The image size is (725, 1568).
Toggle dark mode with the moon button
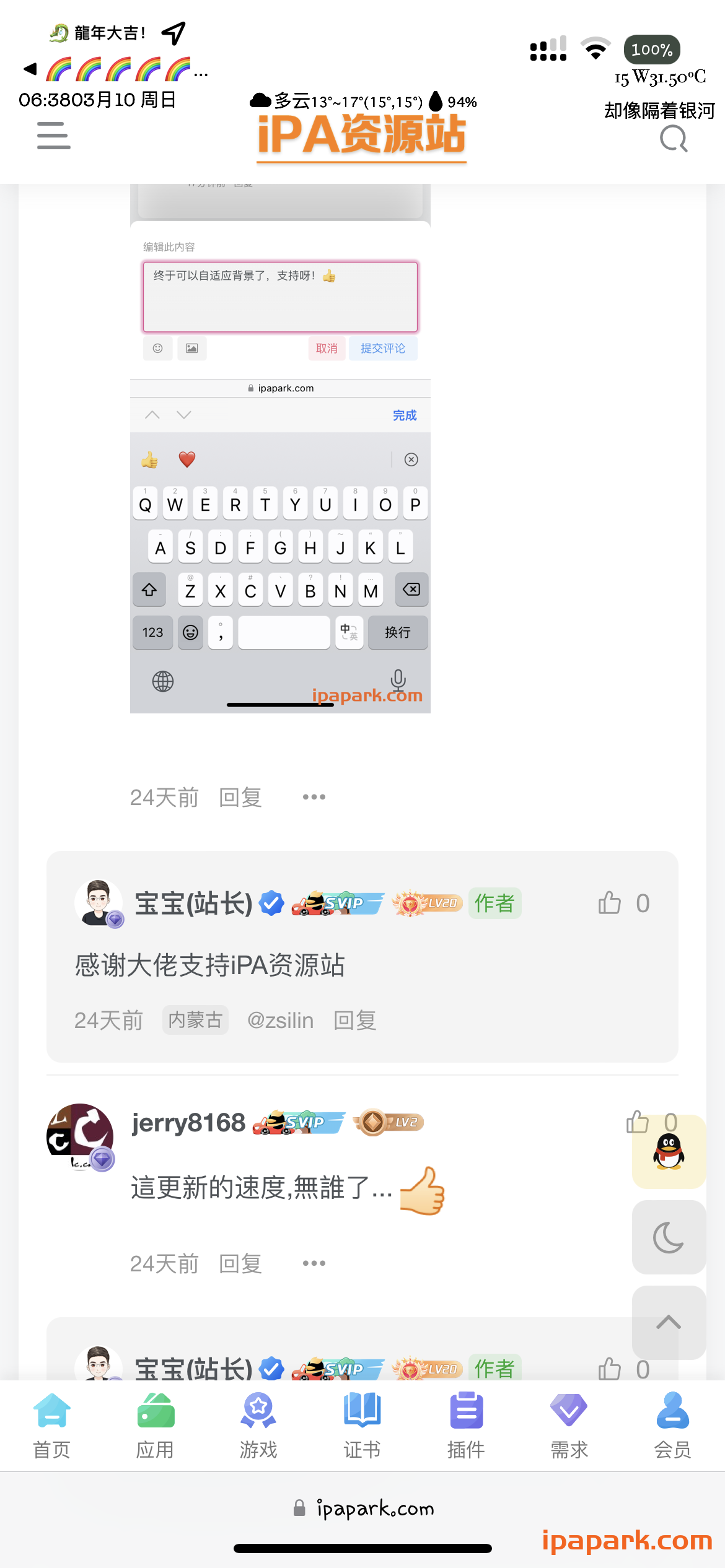click(x=668, y=1239)
